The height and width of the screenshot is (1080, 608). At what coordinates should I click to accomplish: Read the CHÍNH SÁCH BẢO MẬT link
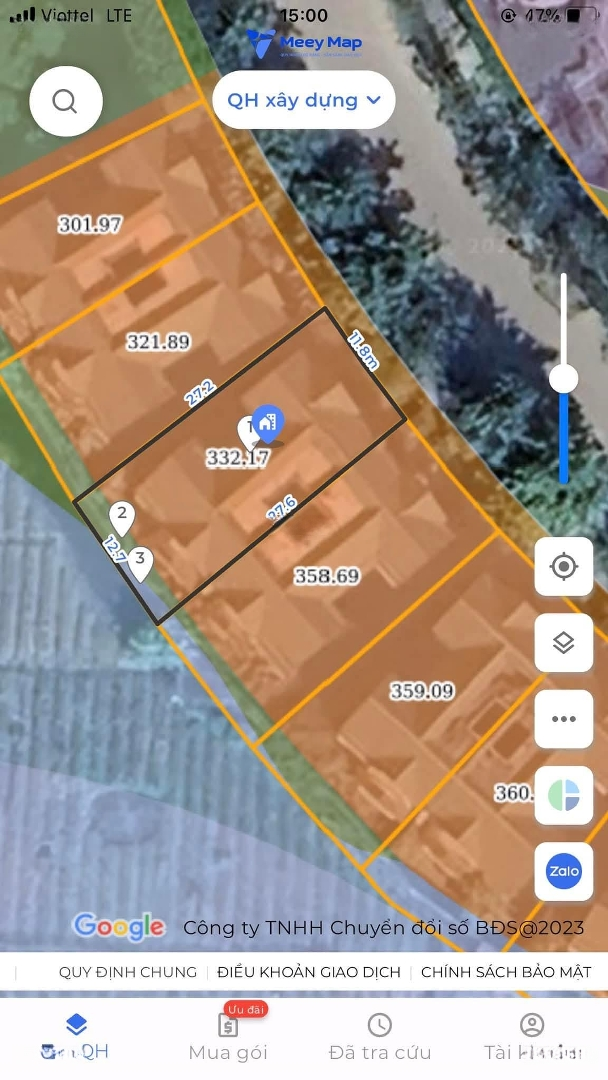click(506, 972)
